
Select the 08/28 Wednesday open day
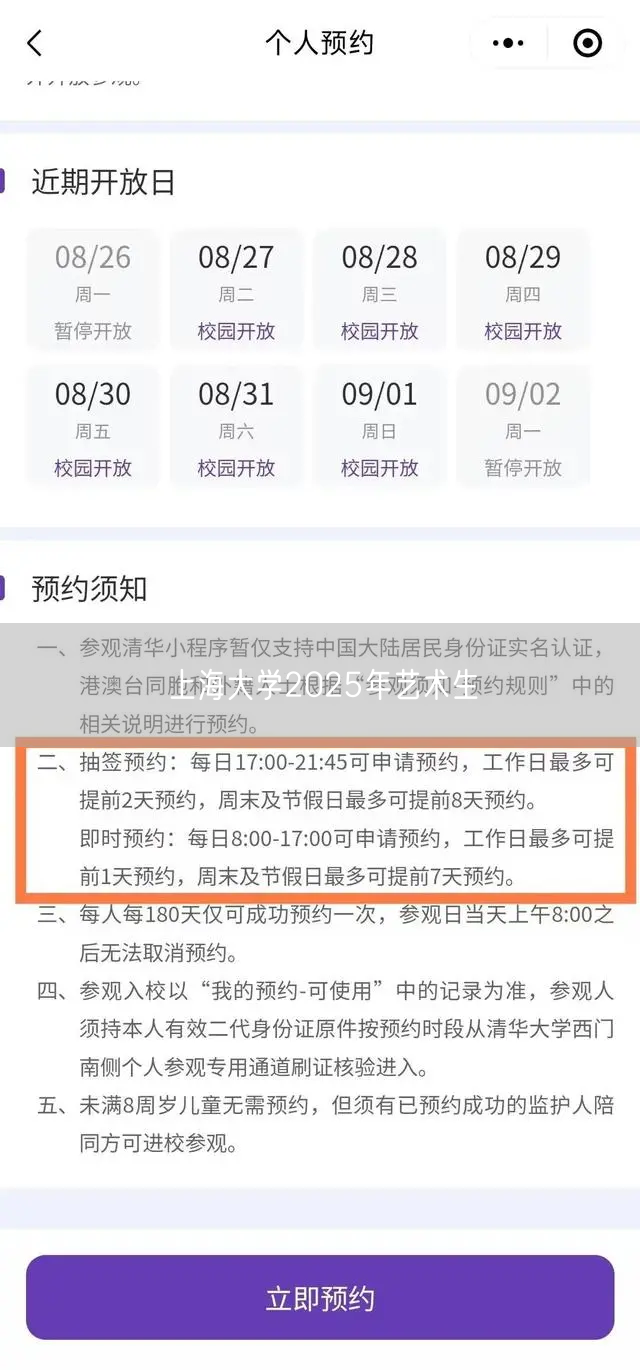coord(379,291)
